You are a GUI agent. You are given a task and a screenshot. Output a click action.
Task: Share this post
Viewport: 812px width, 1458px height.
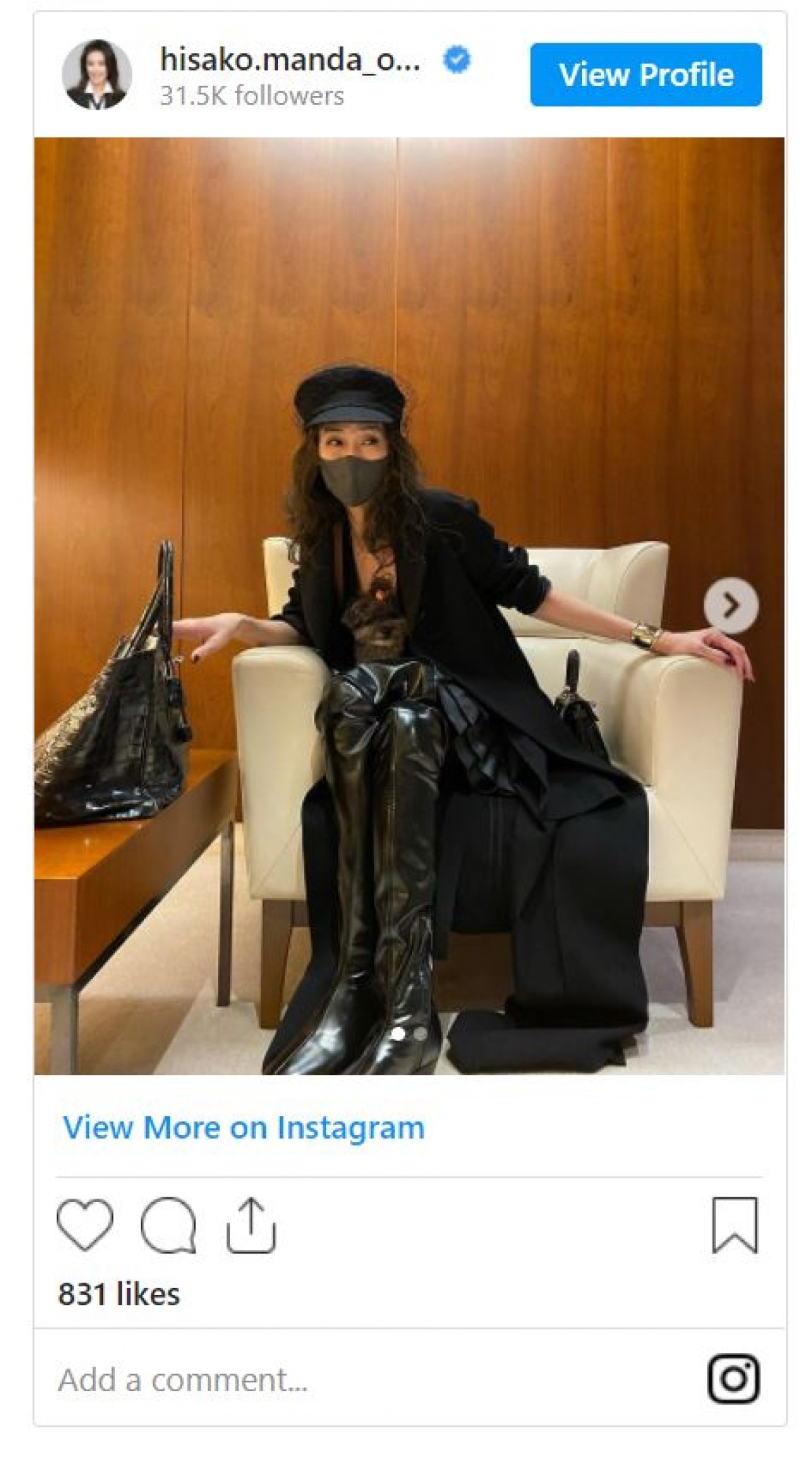click(x=251, y=1224)
